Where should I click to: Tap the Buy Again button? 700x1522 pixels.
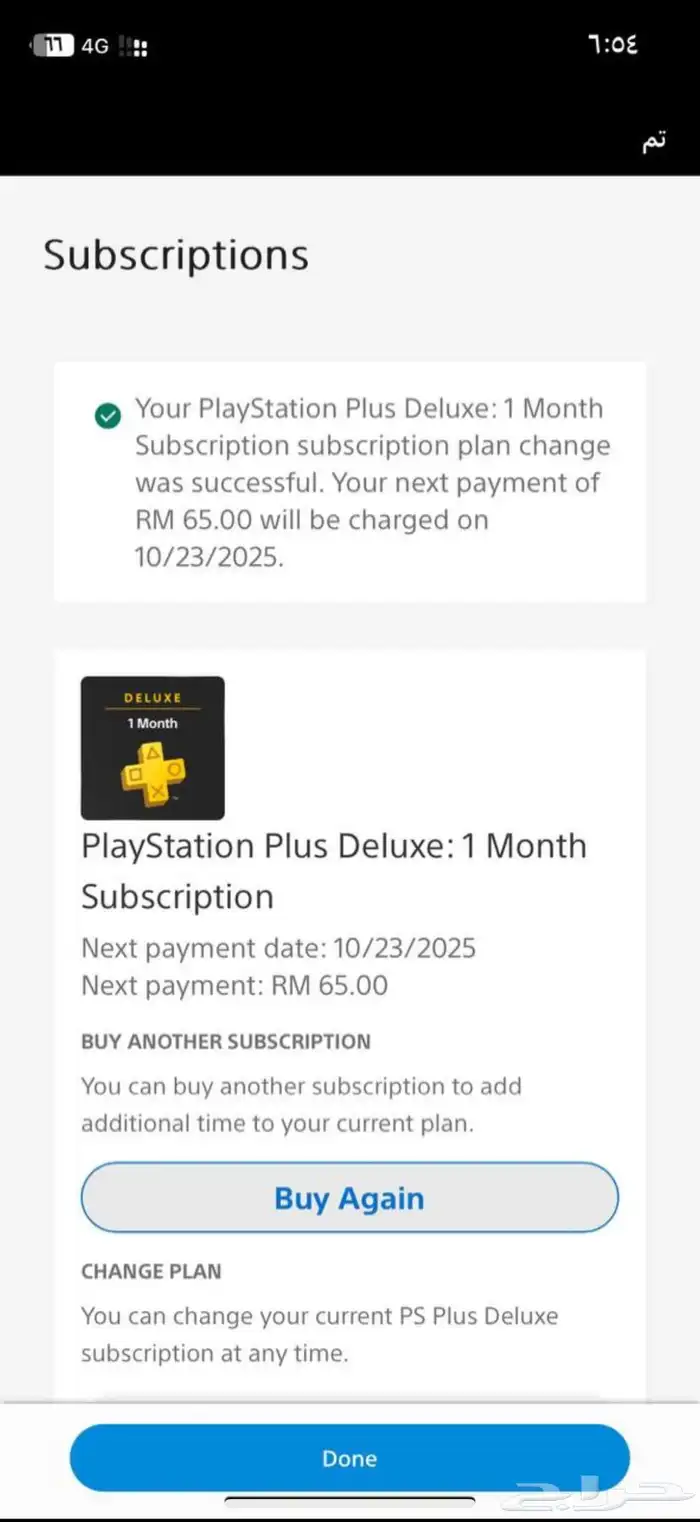[x=349, y=1198]
